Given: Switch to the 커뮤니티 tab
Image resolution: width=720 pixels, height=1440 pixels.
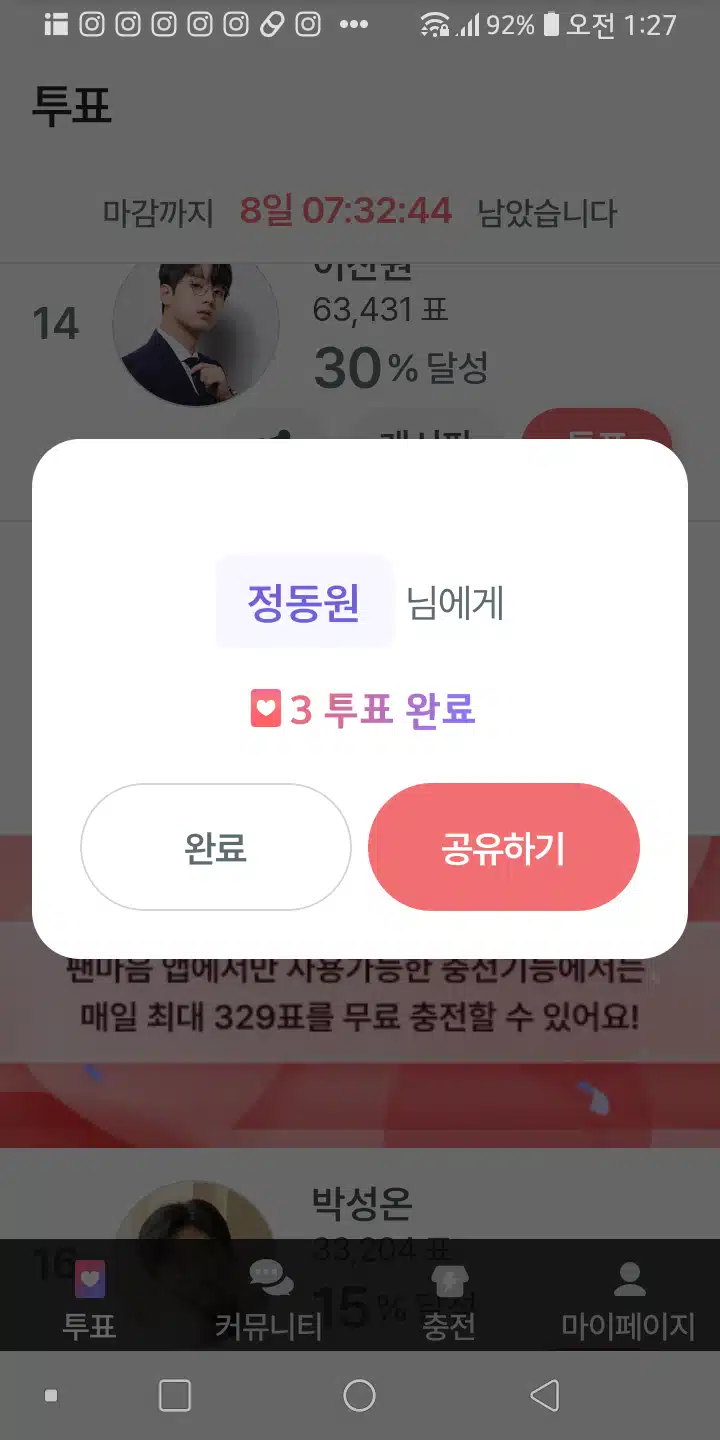Looking at the screenshot, I should click(x=269, y=1299).
